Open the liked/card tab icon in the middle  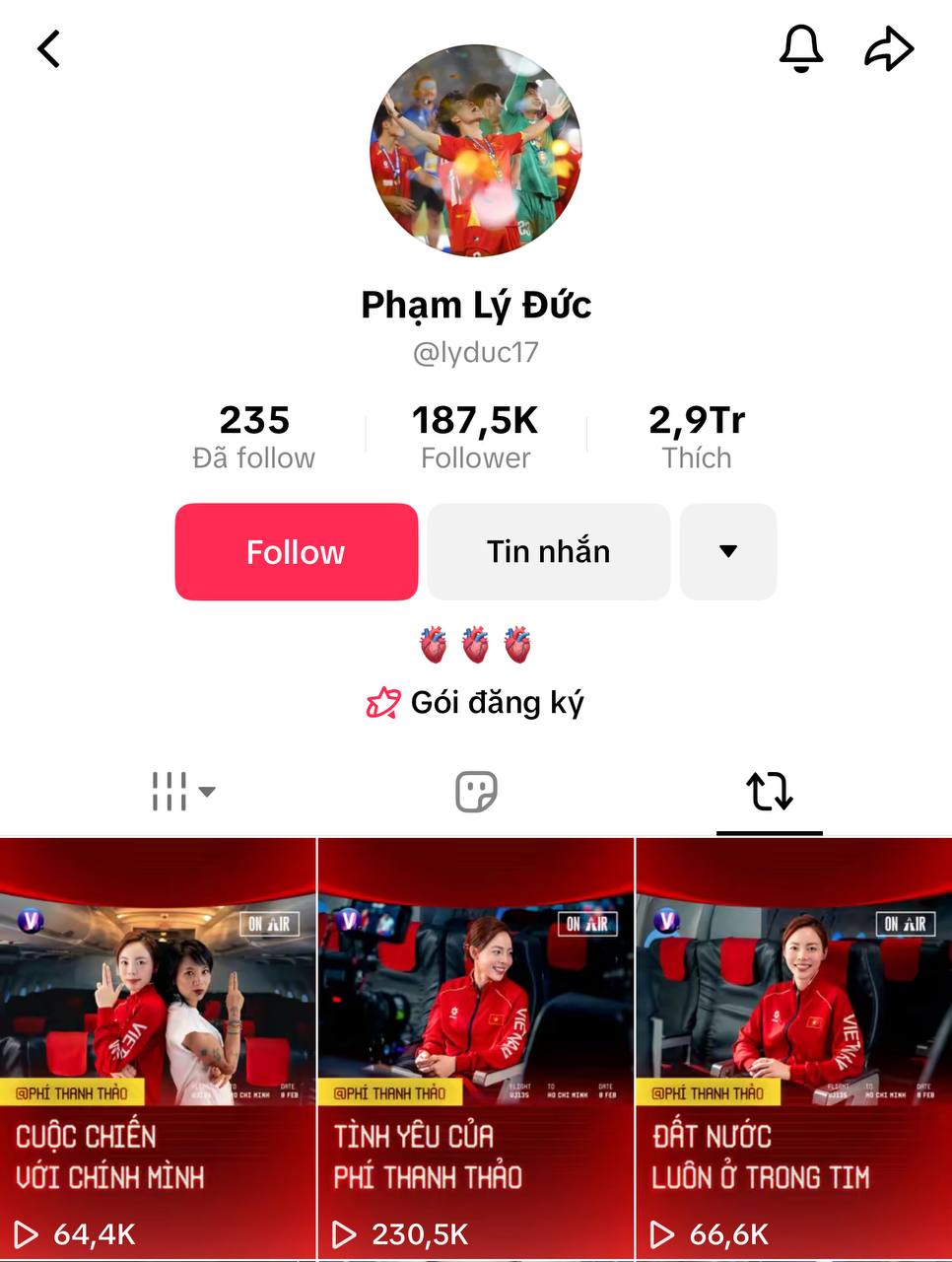[x=476, y=791]
